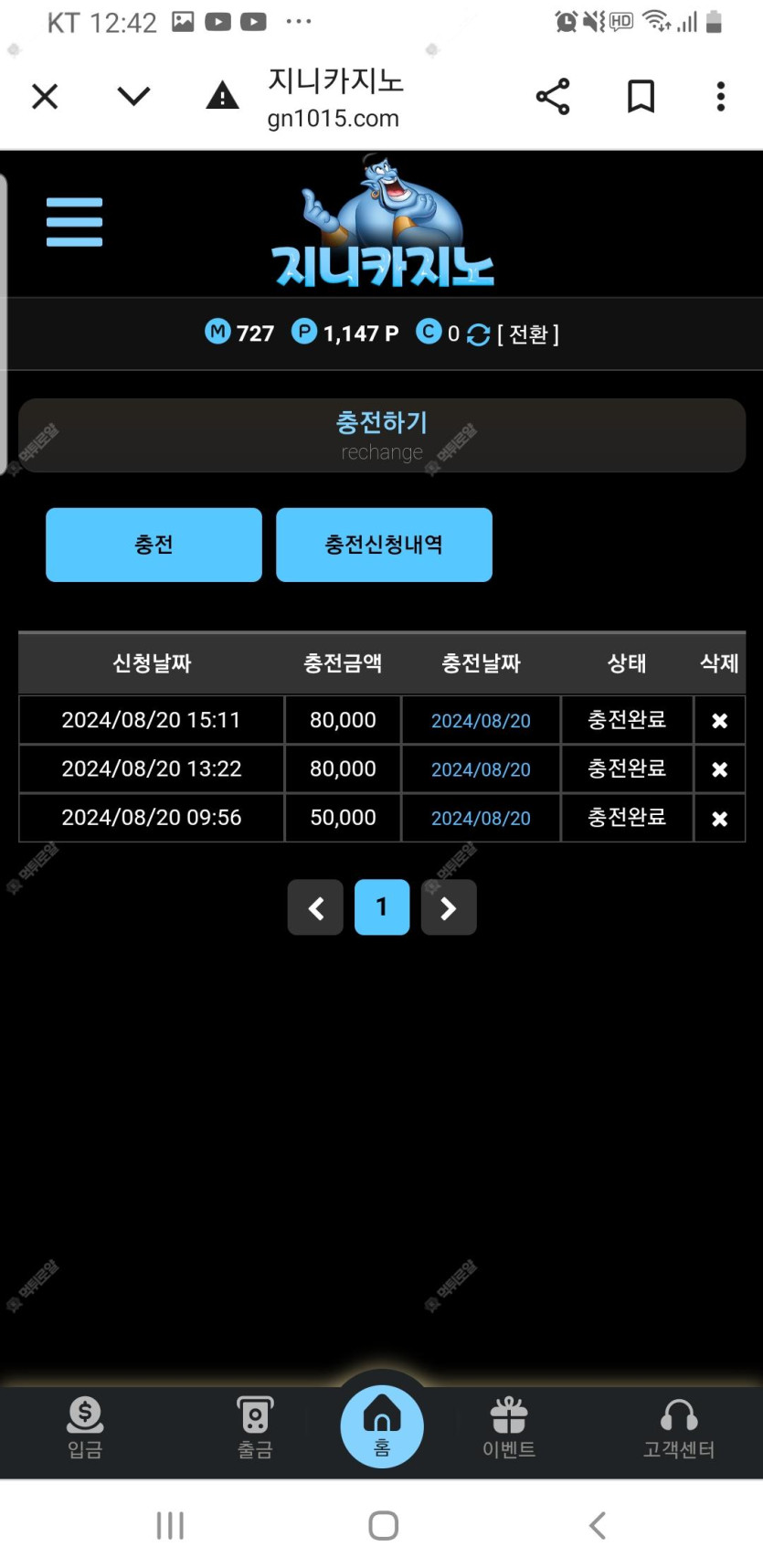The image size is (763, 1568).
Task: View 충전신청내역 recharge history
Action: tap(384, 545)
